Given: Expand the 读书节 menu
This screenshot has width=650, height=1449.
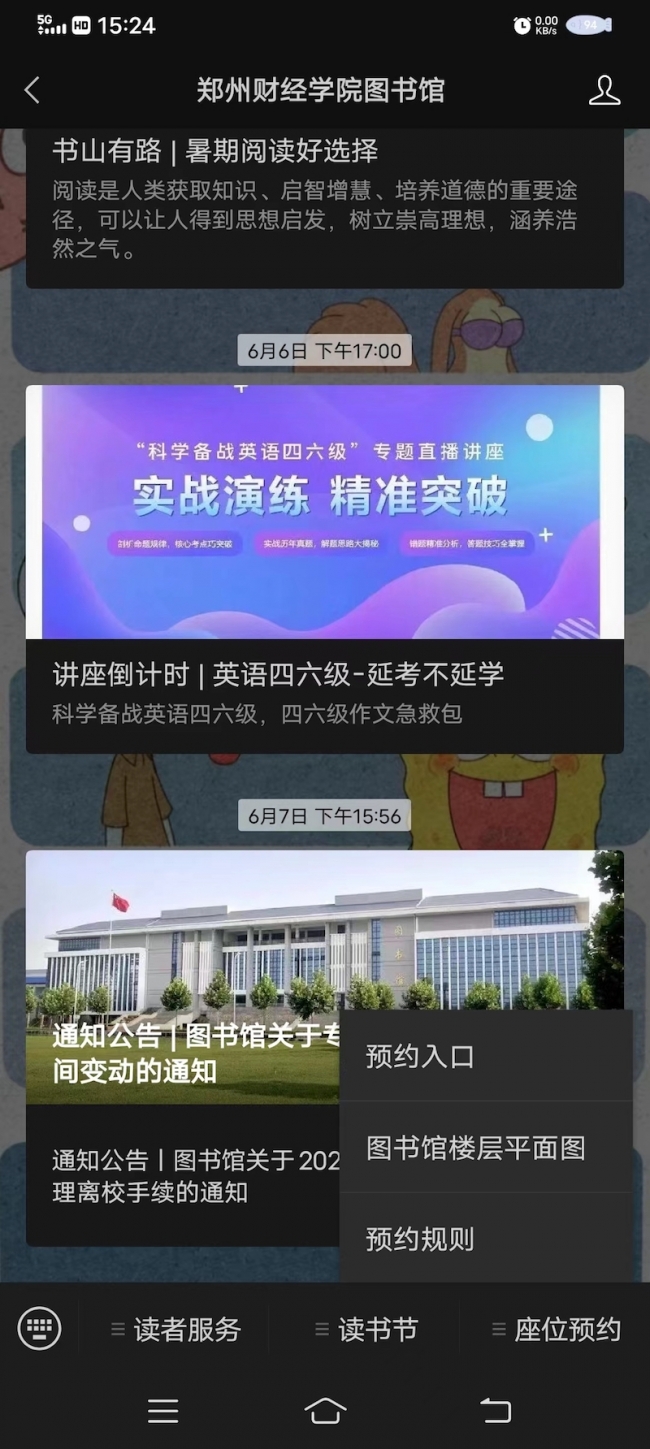Looking at the screenshot, I should pos(366,1329).
